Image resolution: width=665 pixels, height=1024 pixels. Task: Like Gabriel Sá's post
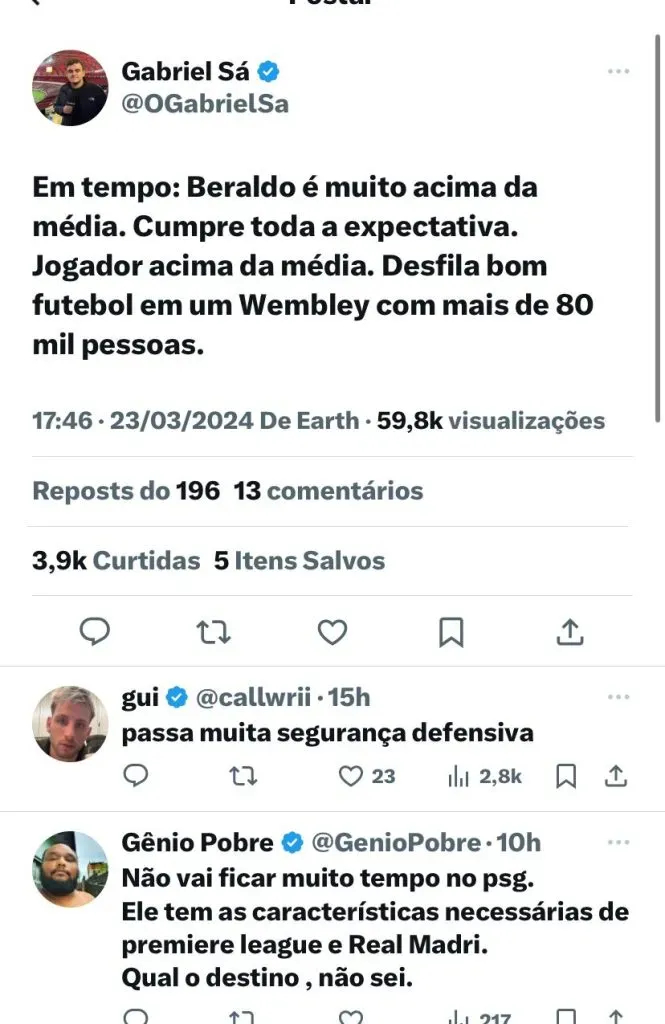tap(332, 631)
